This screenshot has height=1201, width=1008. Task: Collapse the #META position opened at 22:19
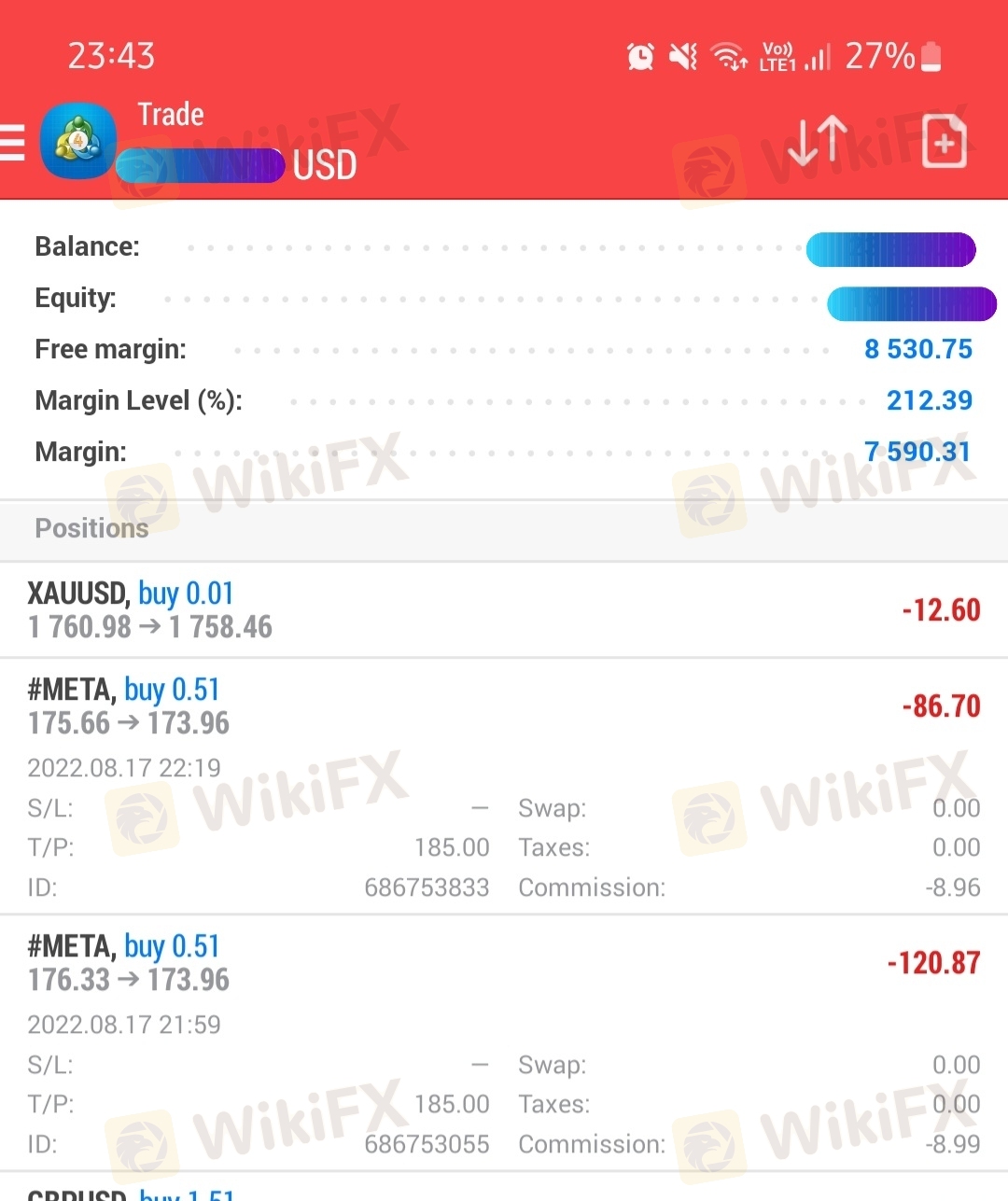click(504, 706)
